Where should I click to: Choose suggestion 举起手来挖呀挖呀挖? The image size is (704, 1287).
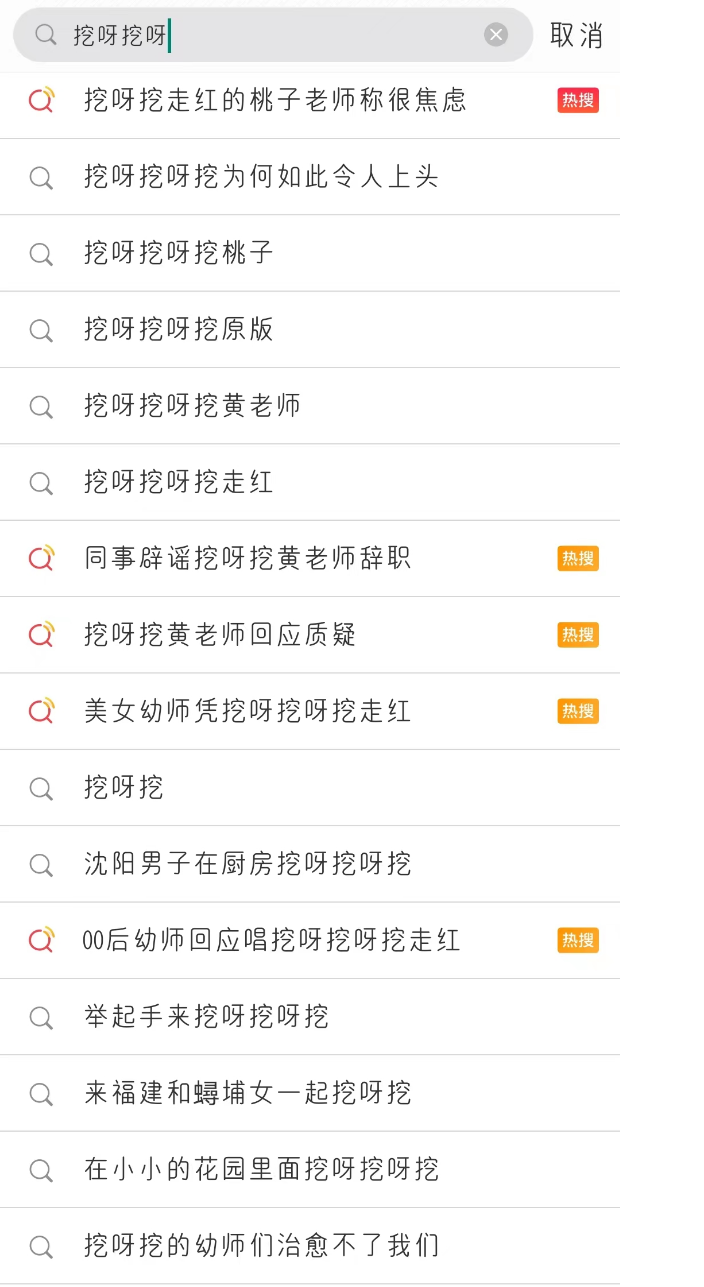[207, 1016]
